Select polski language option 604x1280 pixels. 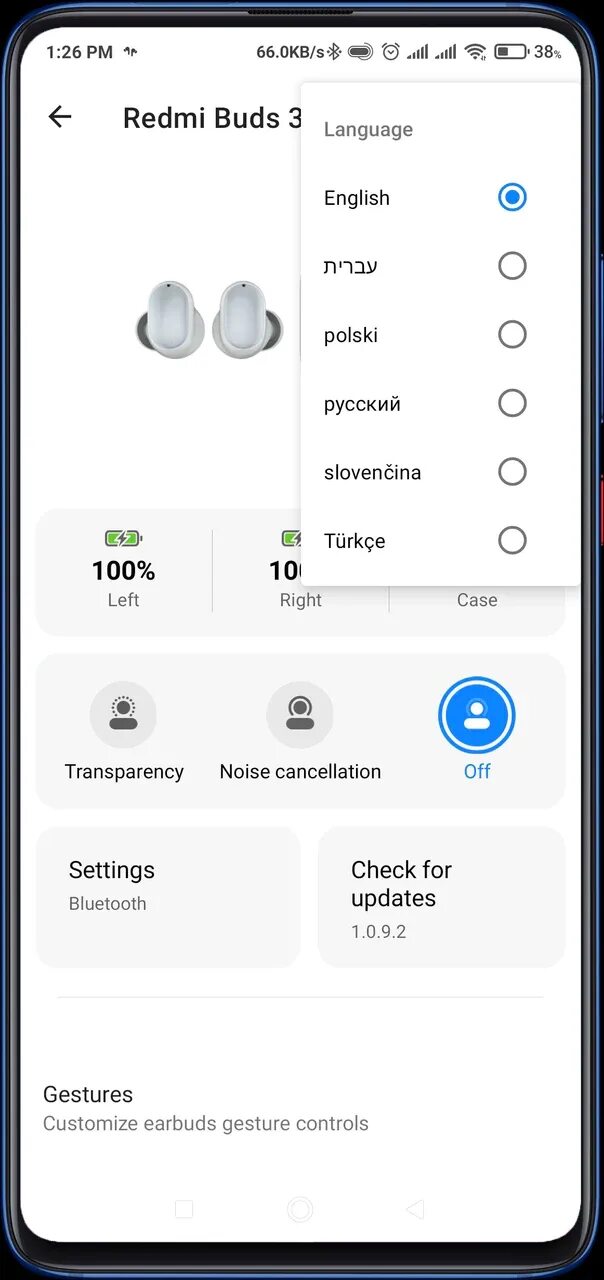point(440,335)
